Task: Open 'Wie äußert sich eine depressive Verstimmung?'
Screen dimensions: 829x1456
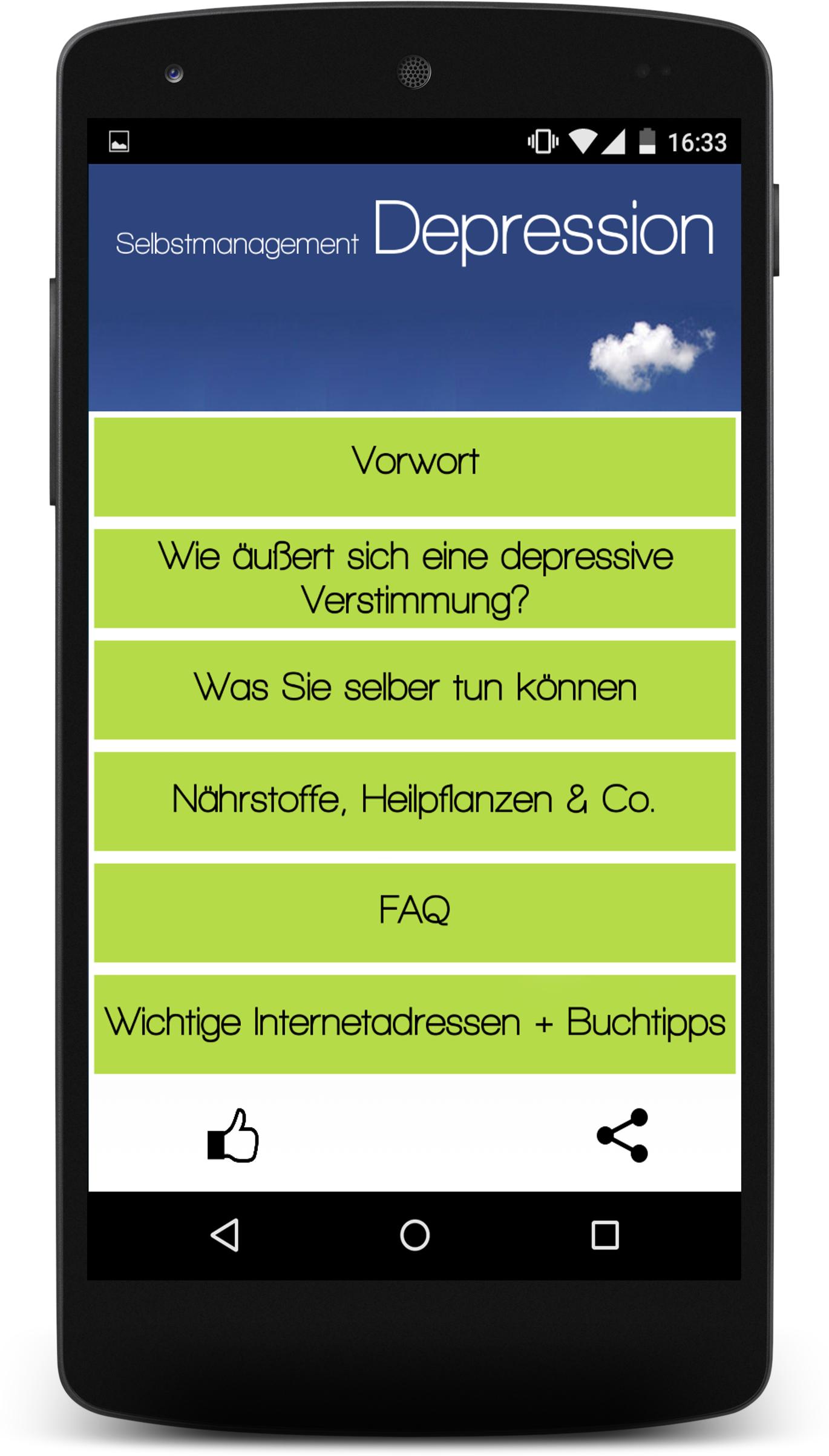Action: (x=414, y=578)
